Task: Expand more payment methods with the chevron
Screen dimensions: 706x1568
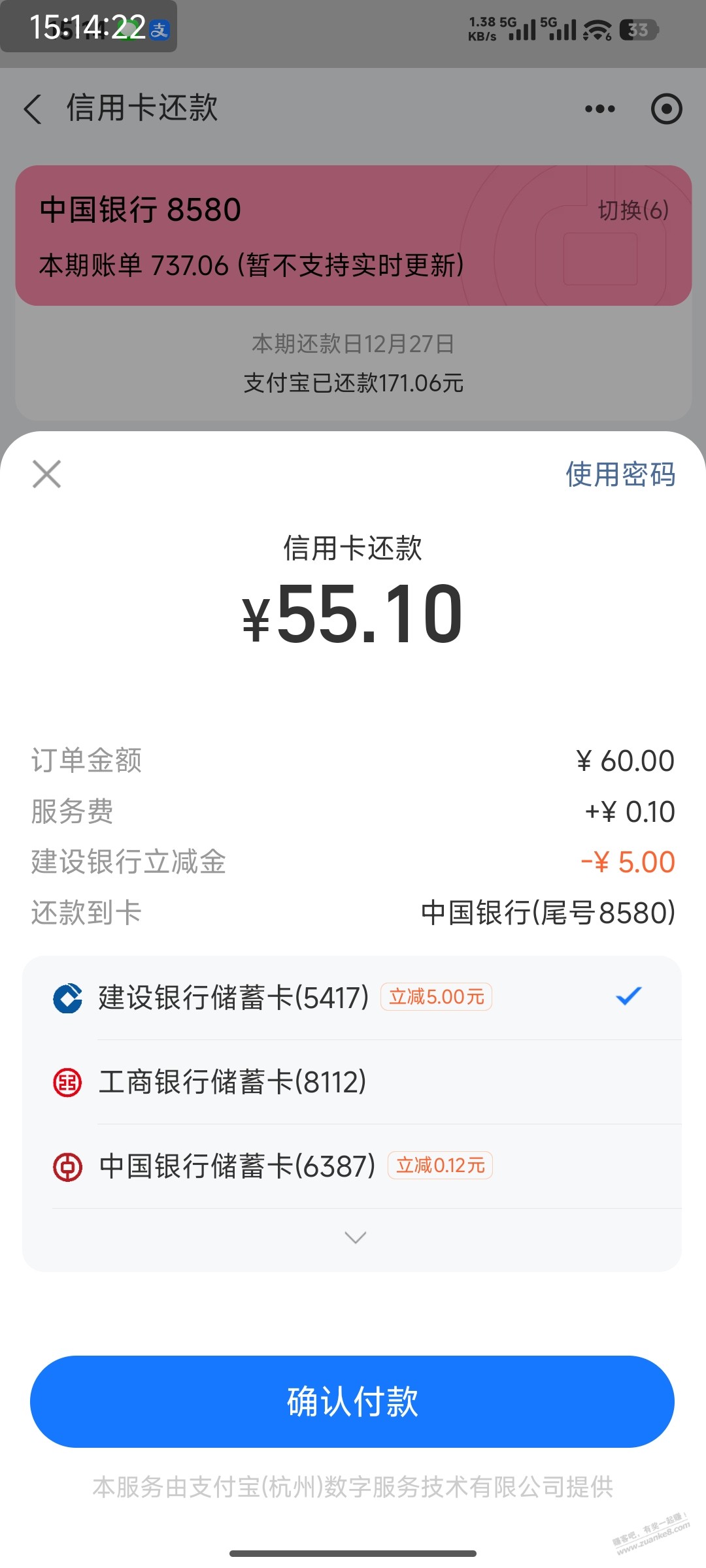Action: [355, 1237]
